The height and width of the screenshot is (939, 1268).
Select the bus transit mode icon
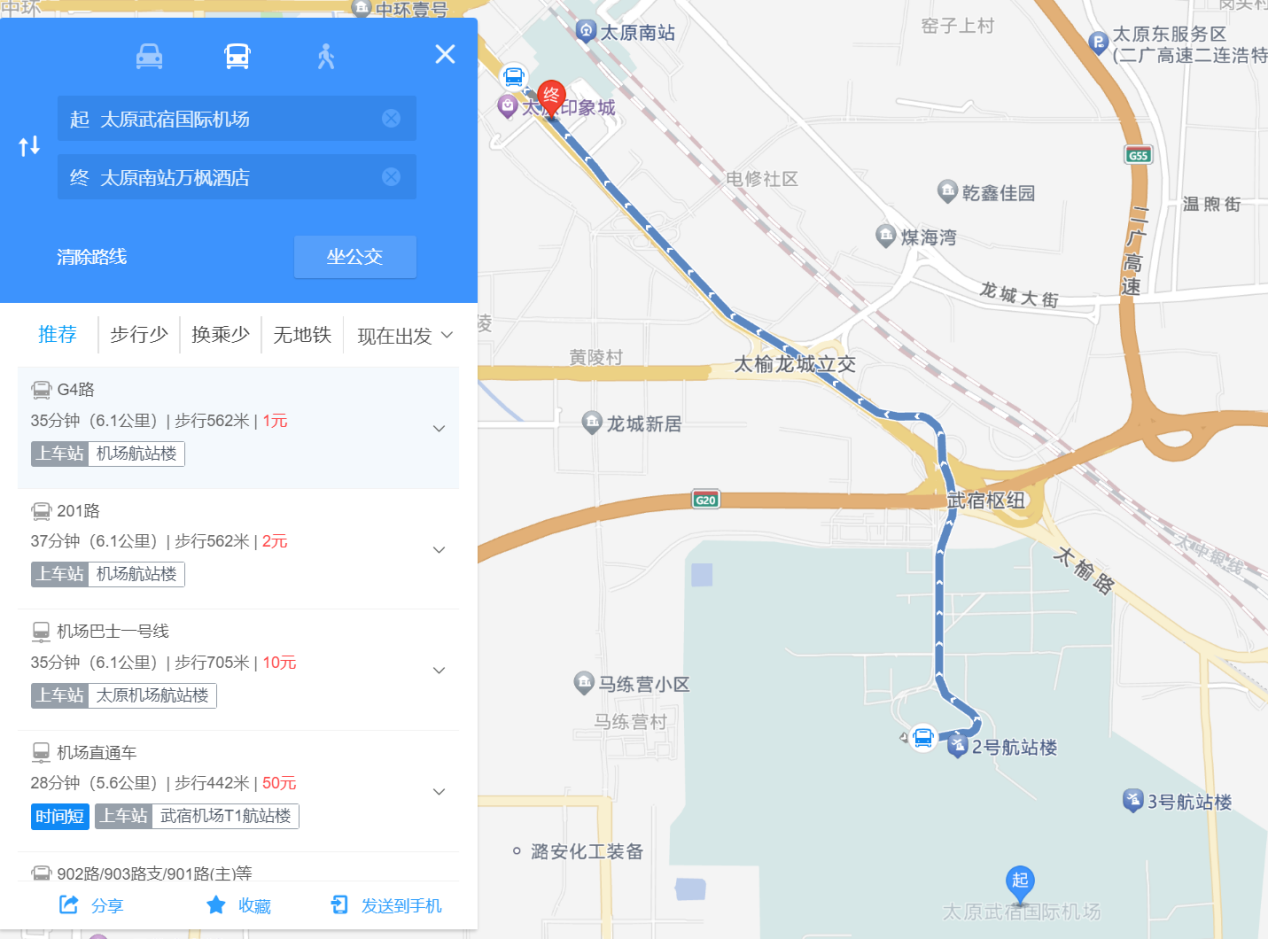pos(237,56)
